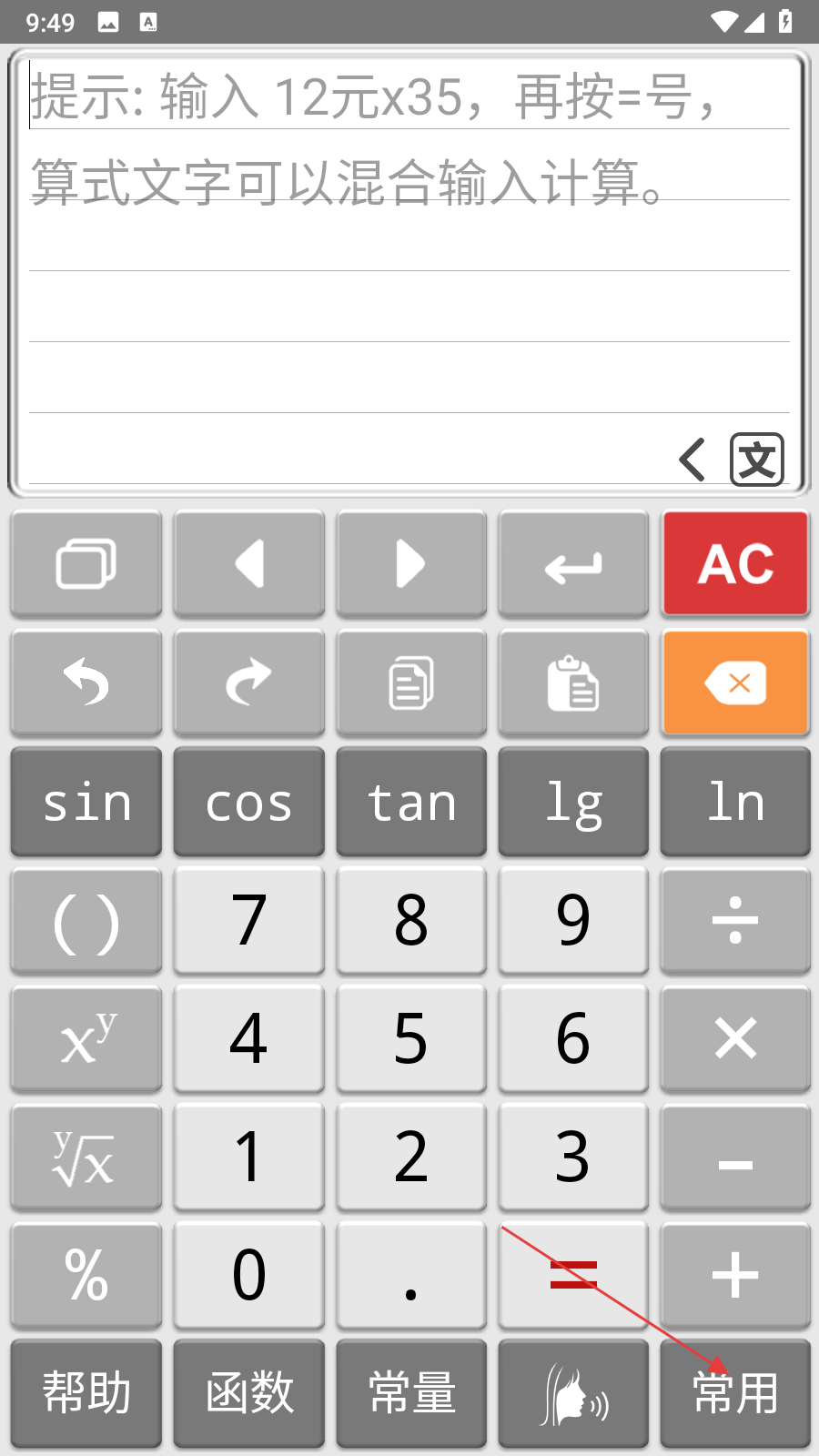Start voice input with the speaking-head button
819x1456 pixels.
tap(573, 1392)
